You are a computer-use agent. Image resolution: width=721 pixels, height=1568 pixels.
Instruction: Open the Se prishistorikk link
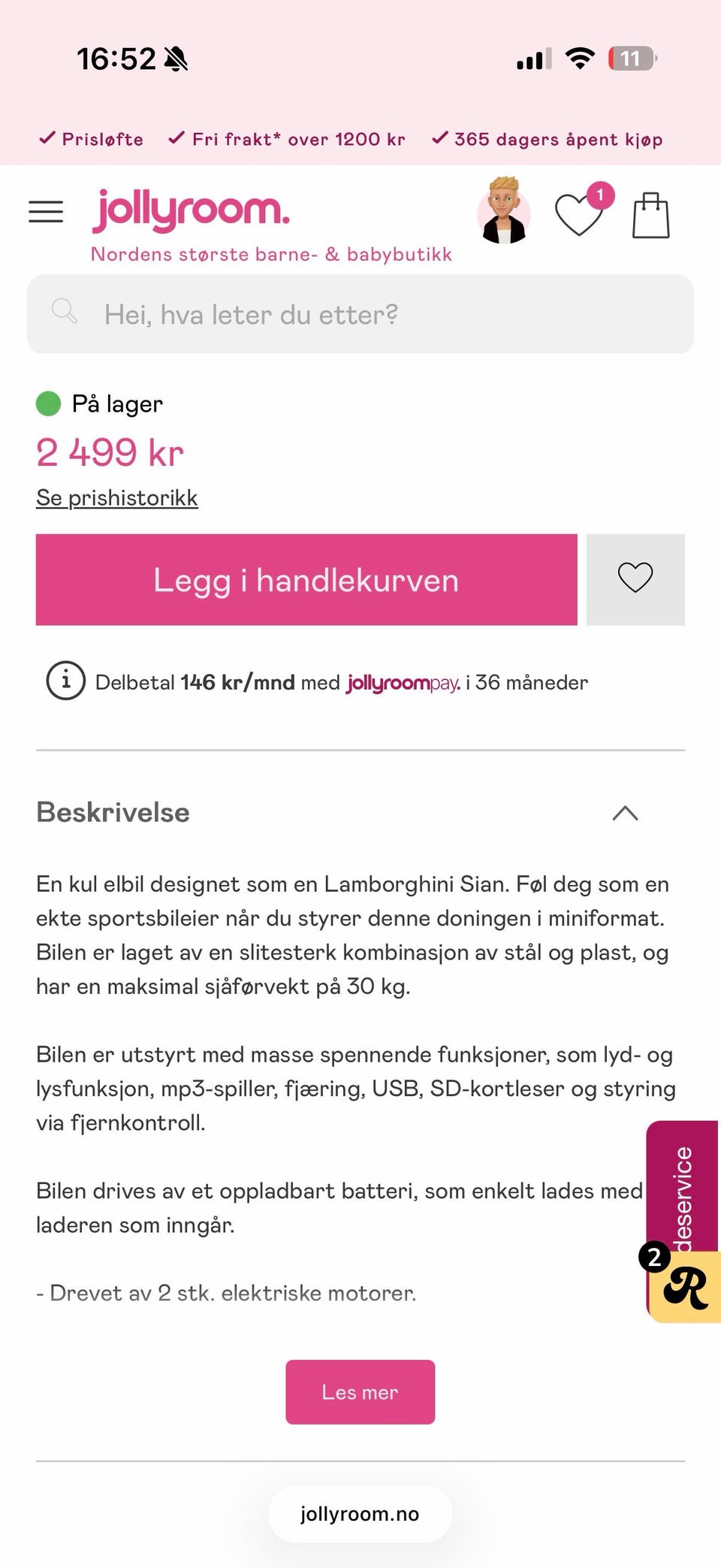pos(117,497)
